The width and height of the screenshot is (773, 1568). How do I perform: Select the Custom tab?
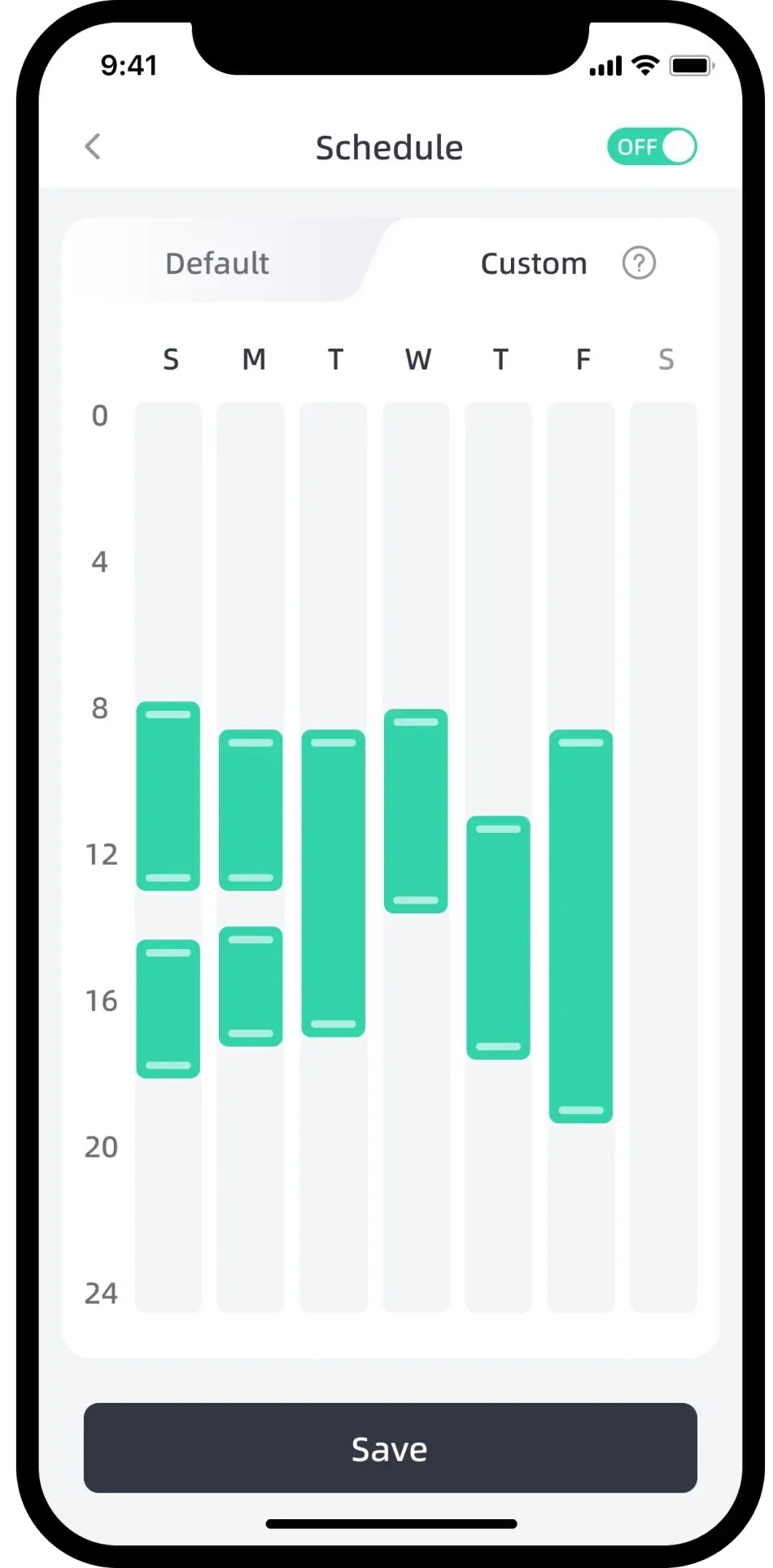[533, 264]
